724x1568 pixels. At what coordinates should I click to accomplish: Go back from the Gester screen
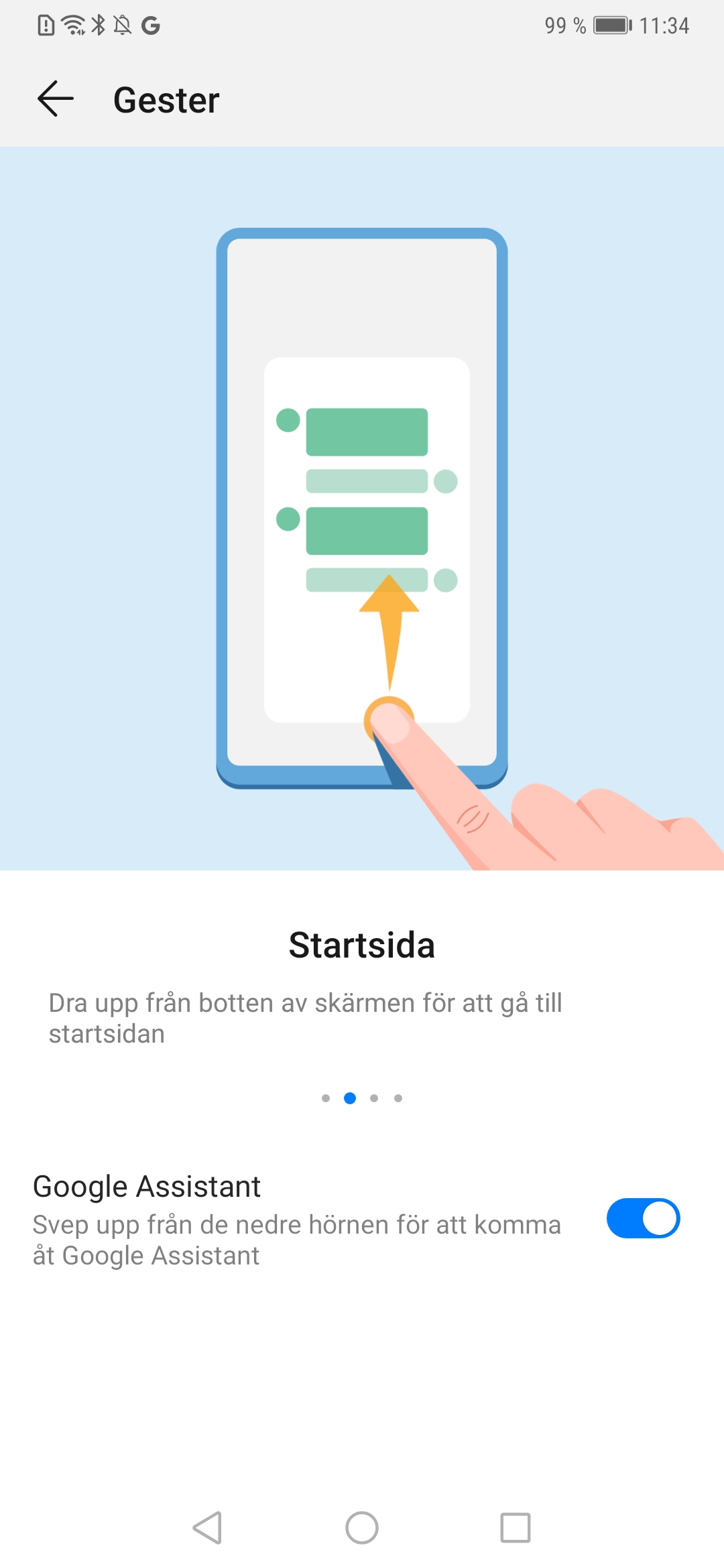click(56, 99)
